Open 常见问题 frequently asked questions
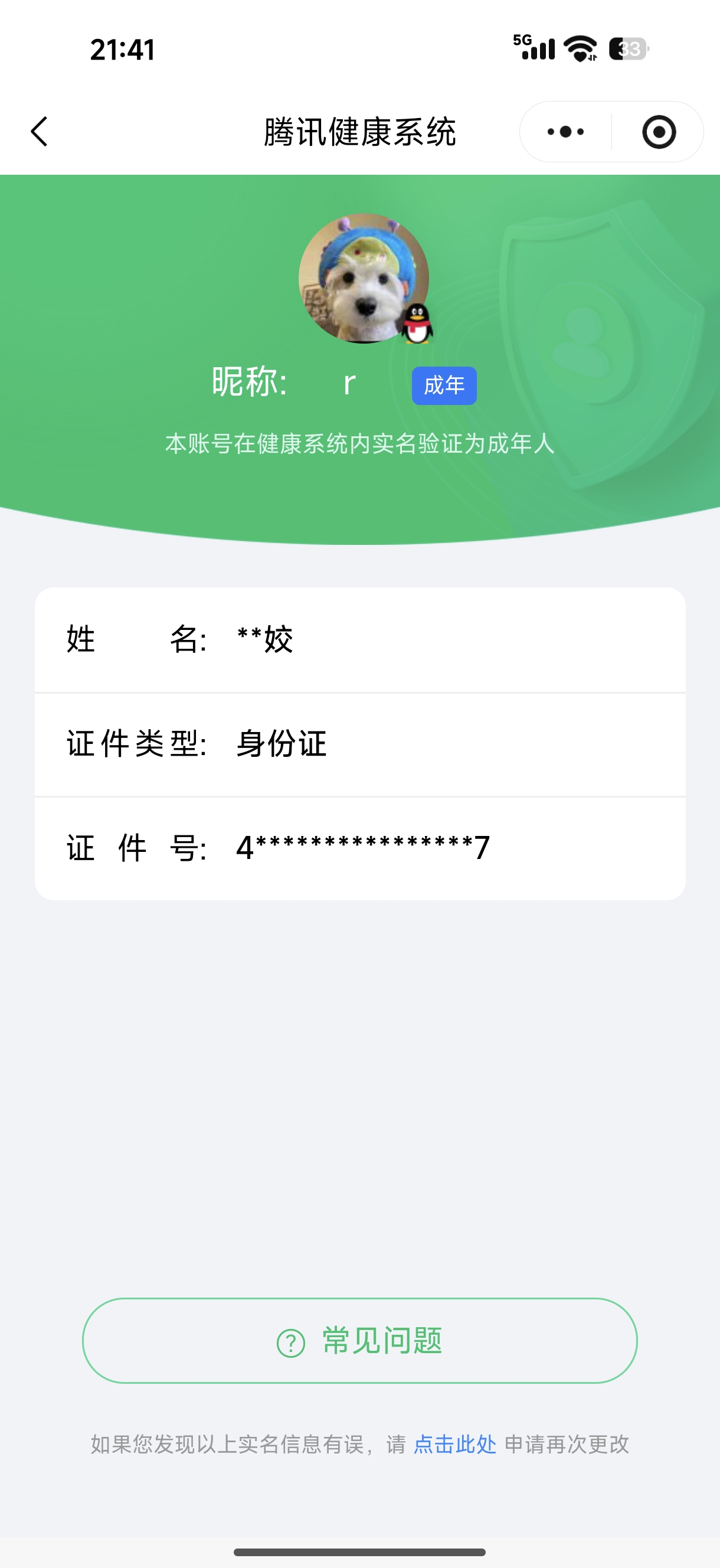This screenshot has height=1568, width=720. coord(359,1341)
